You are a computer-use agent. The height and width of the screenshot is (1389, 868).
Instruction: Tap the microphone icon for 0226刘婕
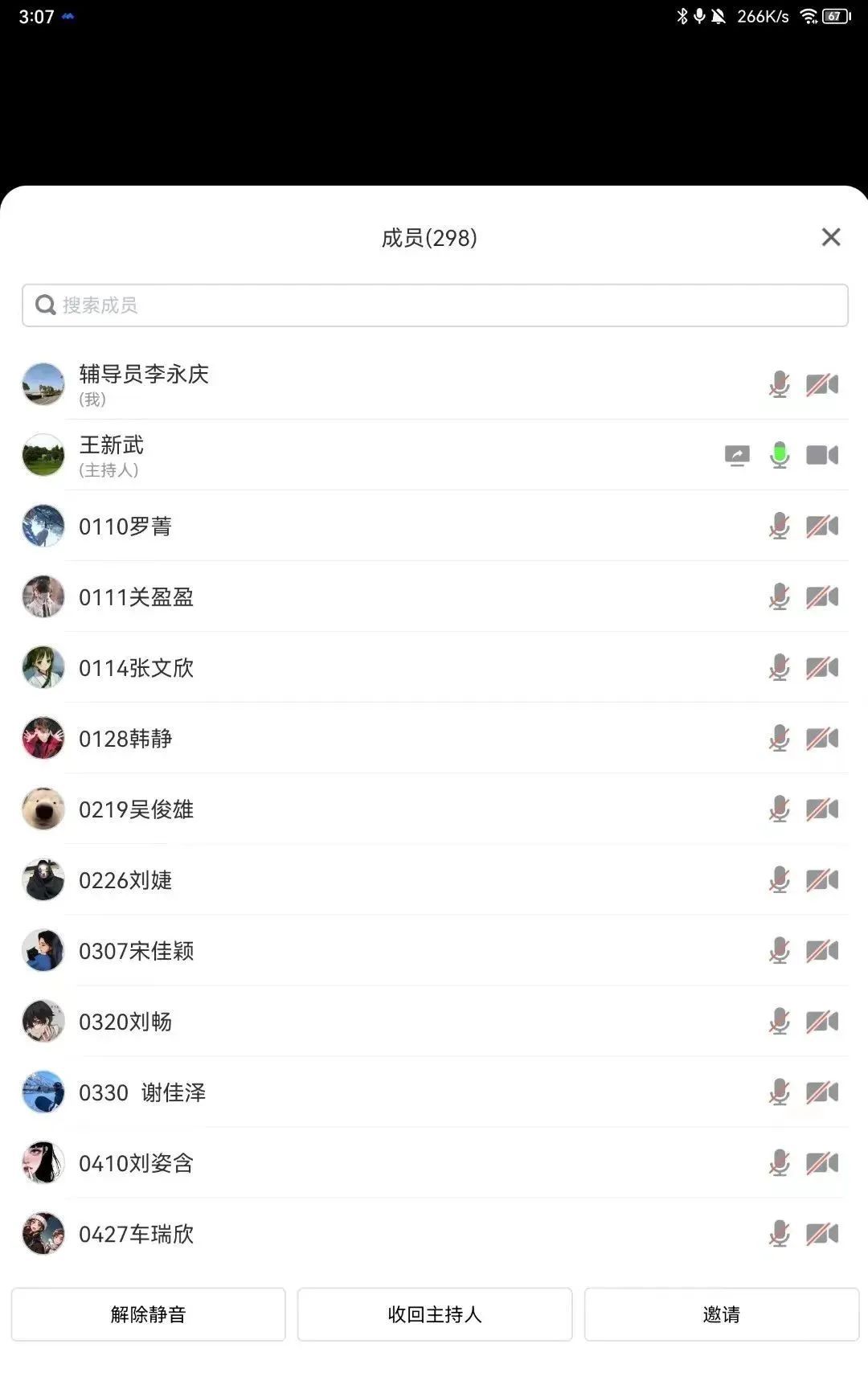(779, 880)
